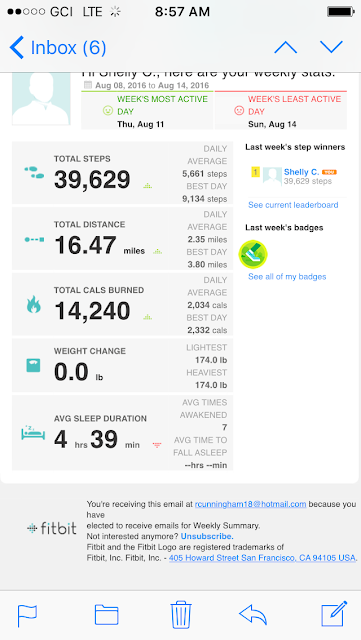Reply using the arrow icon

[x=253, y=615]
